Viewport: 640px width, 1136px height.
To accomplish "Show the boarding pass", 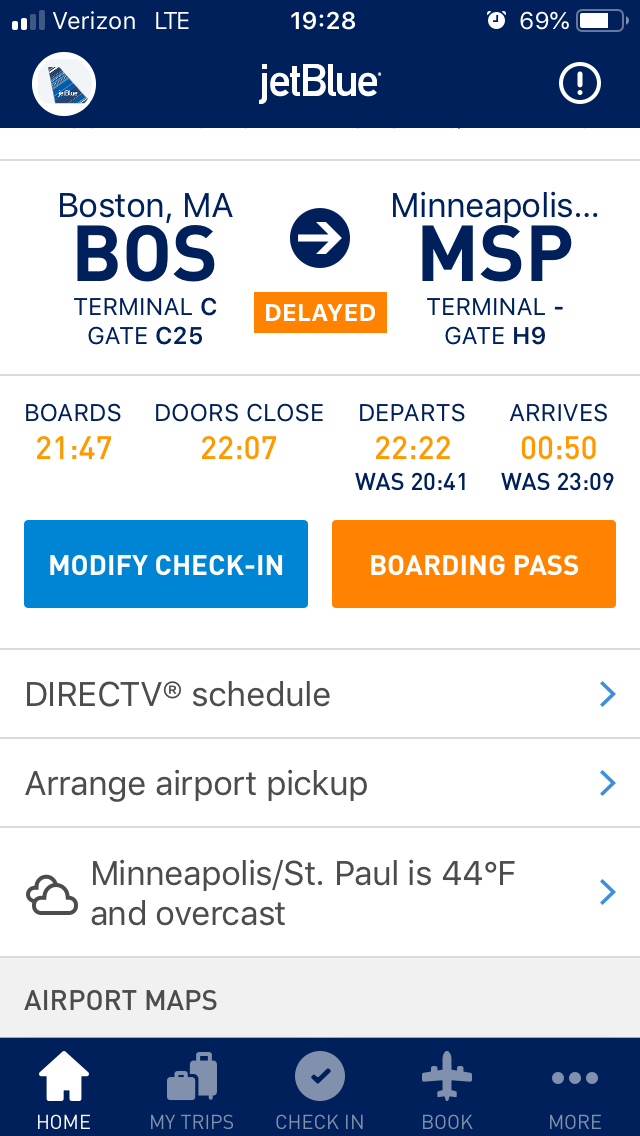I will [x=474, y=564].
